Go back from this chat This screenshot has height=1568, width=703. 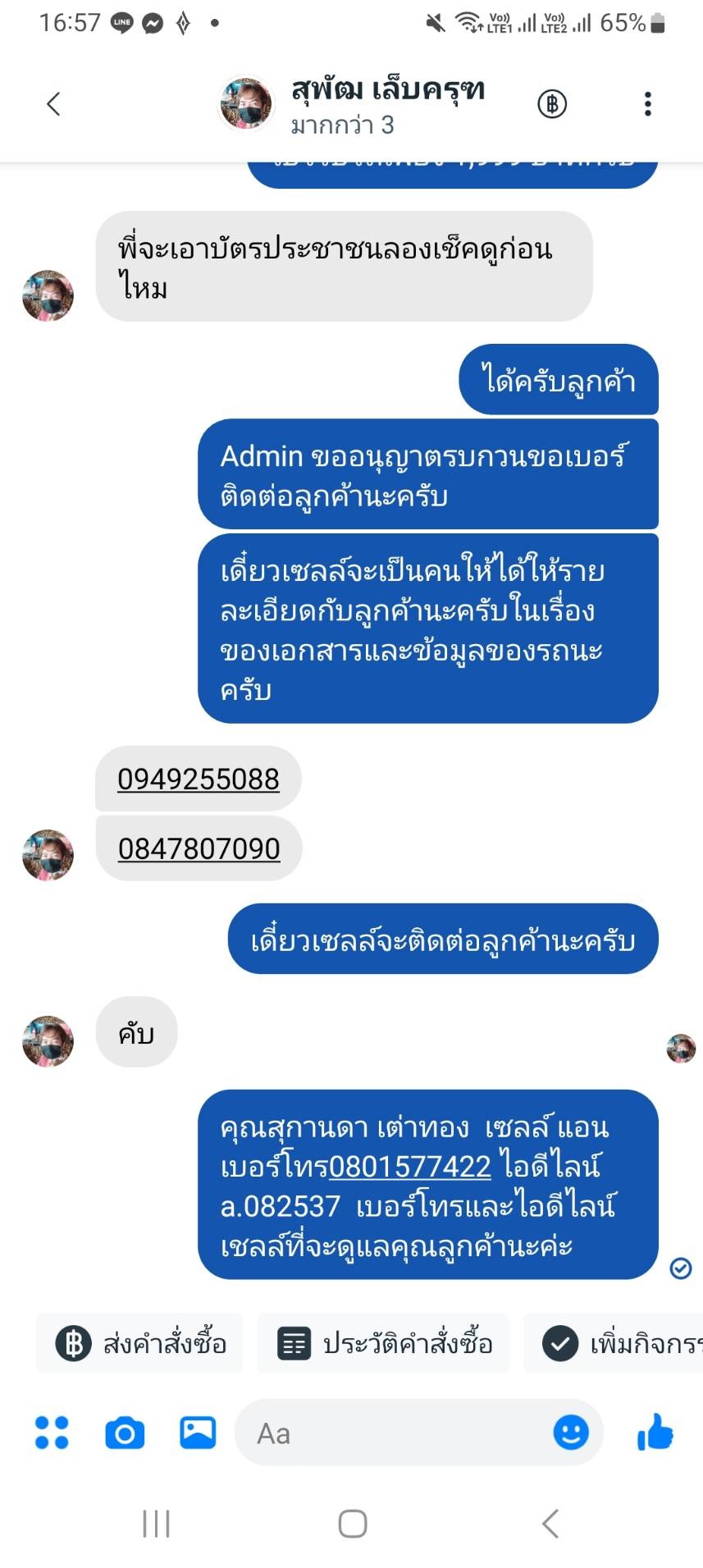tap(54, 104)
